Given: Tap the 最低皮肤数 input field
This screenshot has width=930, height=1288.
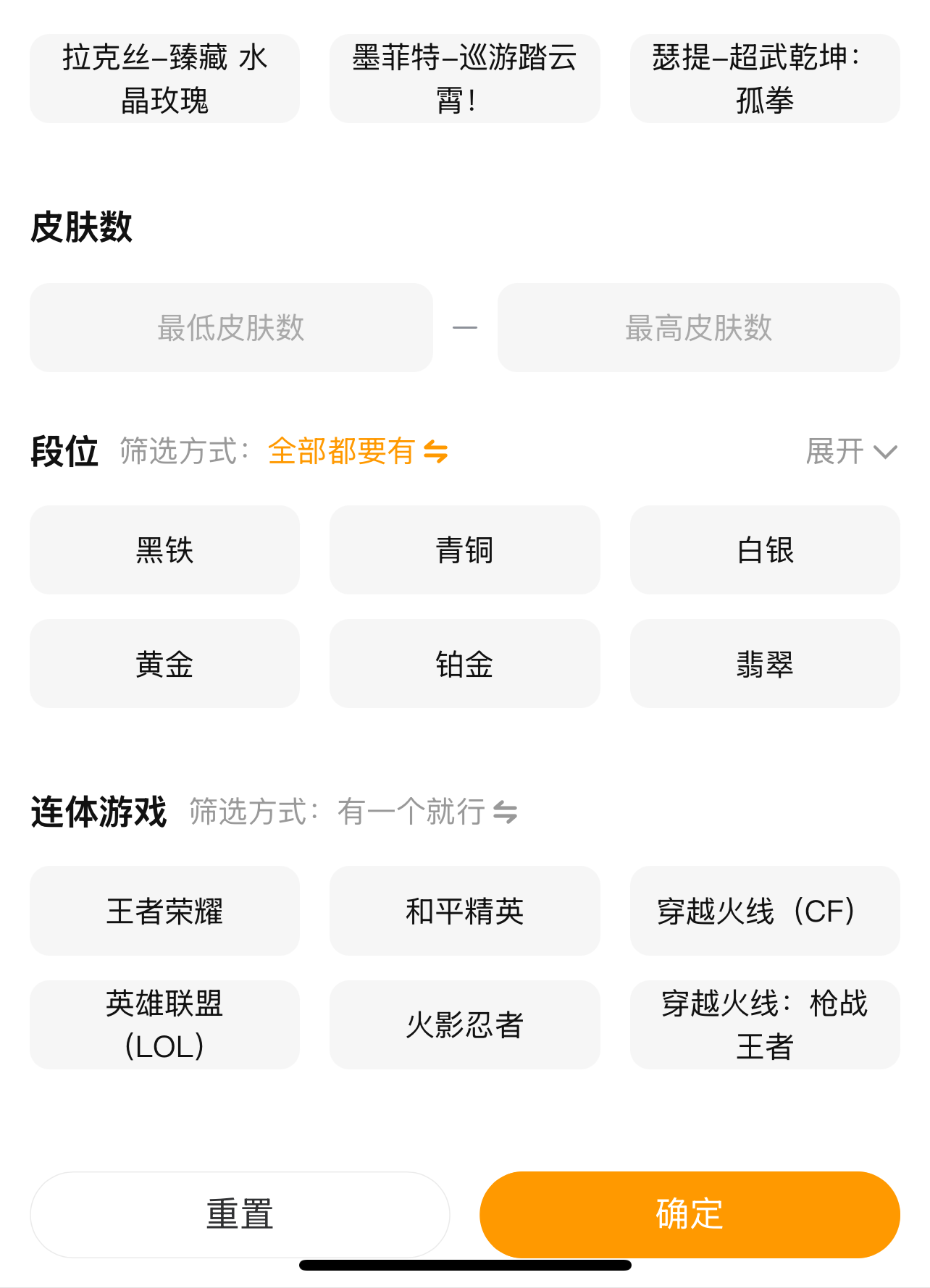Looking at the screenshot, I should 231,328.
